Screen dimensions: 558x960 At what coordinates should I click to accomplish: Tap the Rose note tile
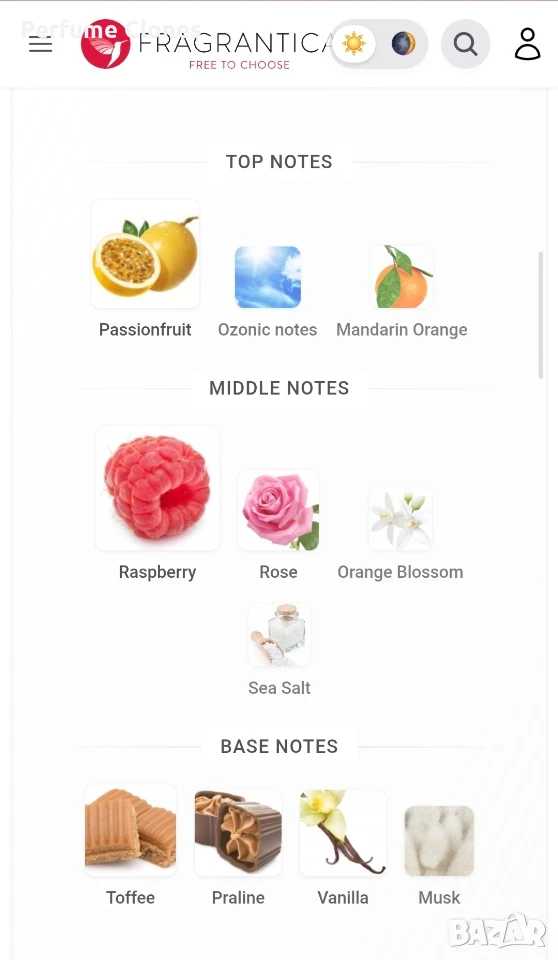coord(279,525)
